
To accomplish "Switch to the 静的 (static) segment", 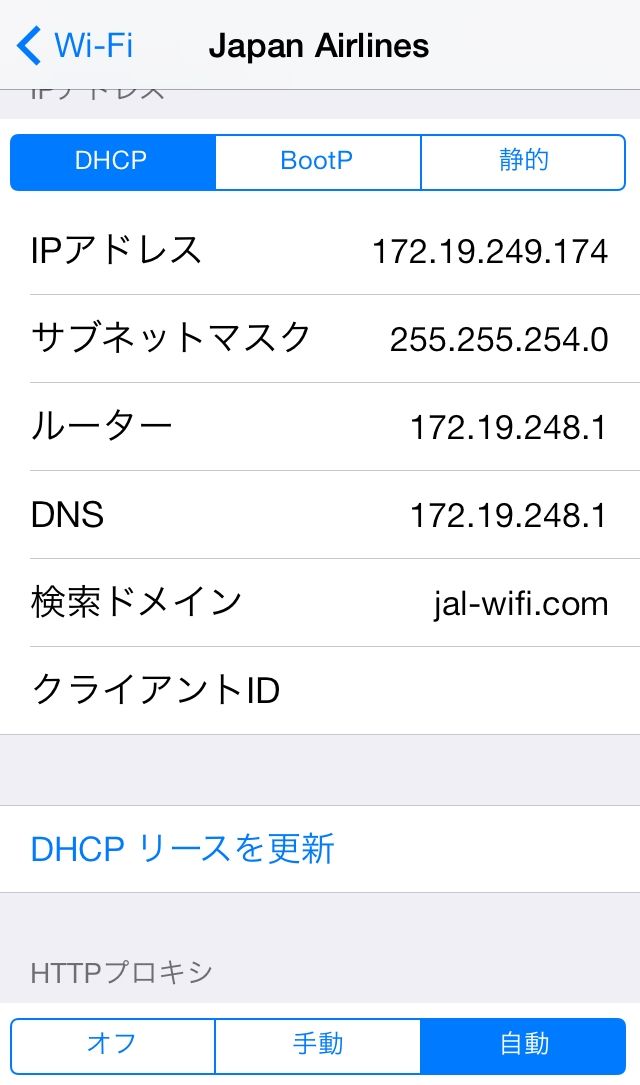I will (523, 162).
